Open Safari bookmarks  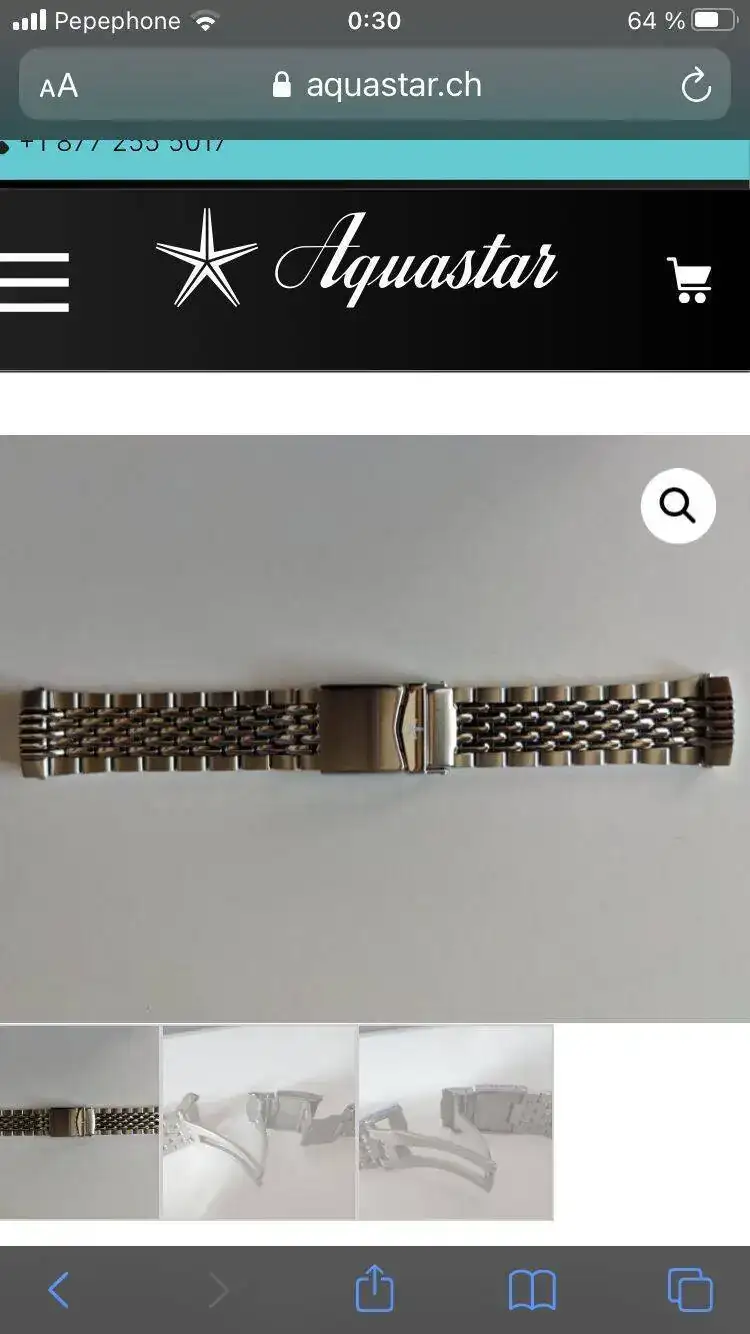[x=532, y=1290]
